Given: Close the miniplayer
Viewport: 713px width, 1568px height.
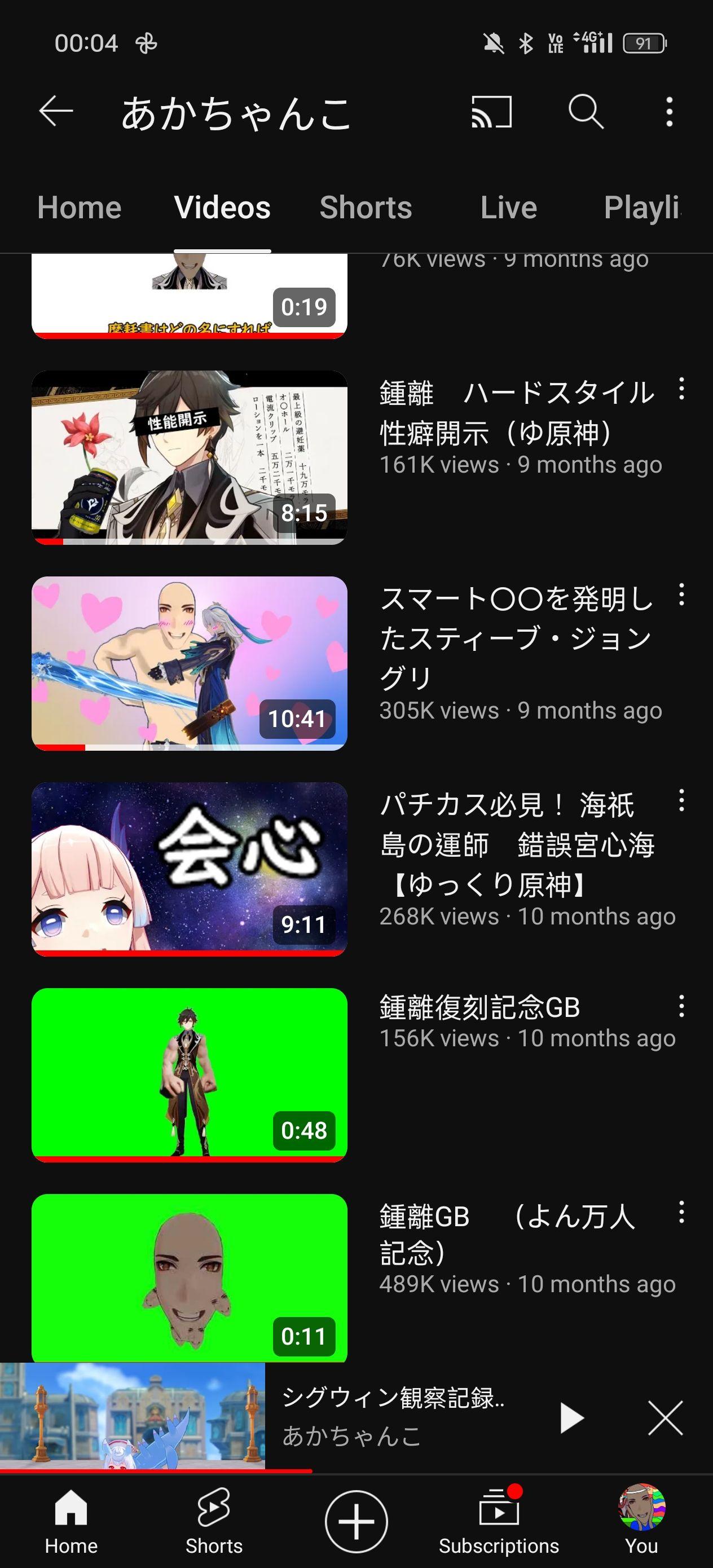Looking at the screenshot, I should 665,1417.
